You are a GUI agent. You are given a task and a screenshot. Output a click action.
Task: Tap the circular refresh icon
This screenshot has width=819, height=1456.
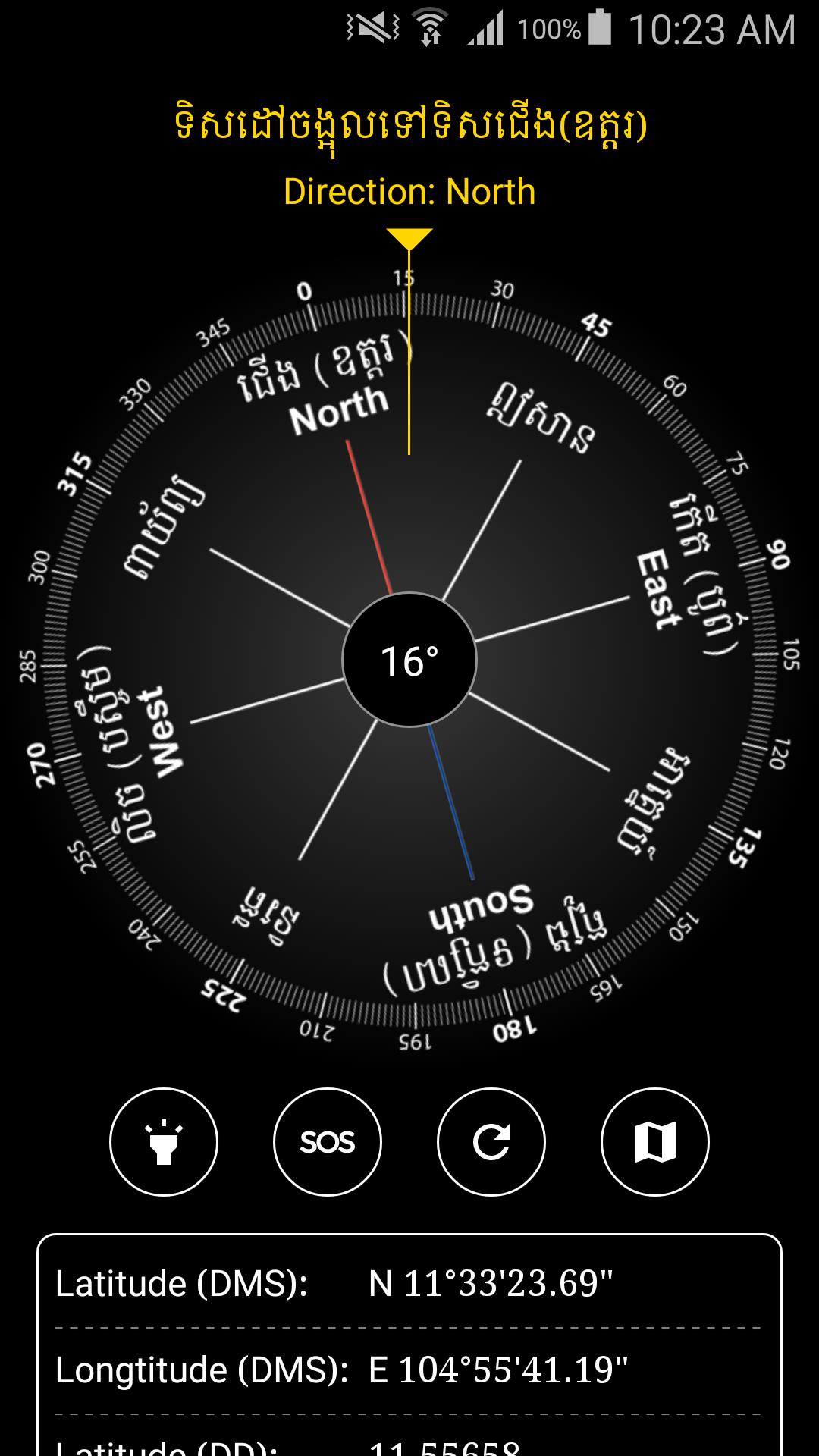(x=491, y=1142)
